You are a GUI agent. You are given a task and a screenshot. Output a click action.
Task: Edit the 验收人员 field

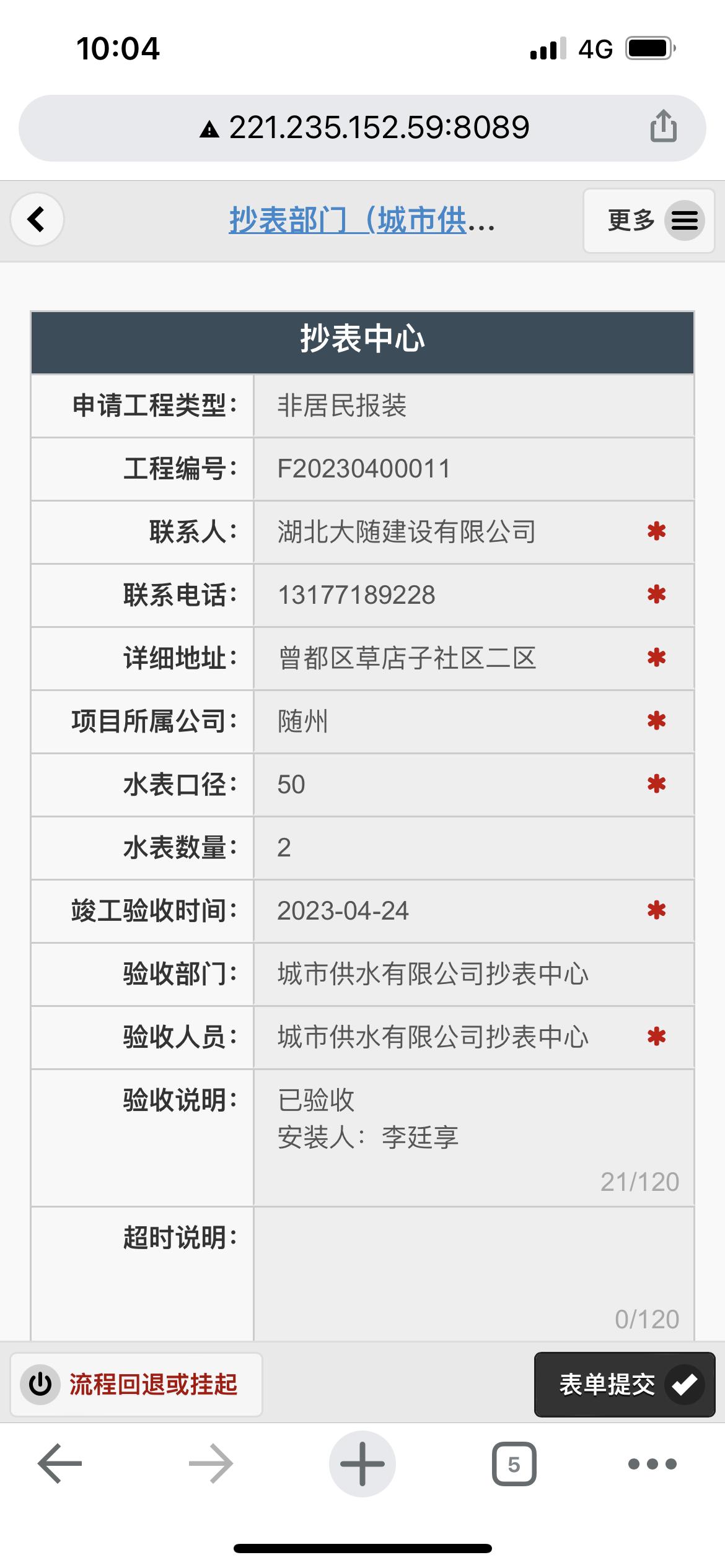[452, 1037]
